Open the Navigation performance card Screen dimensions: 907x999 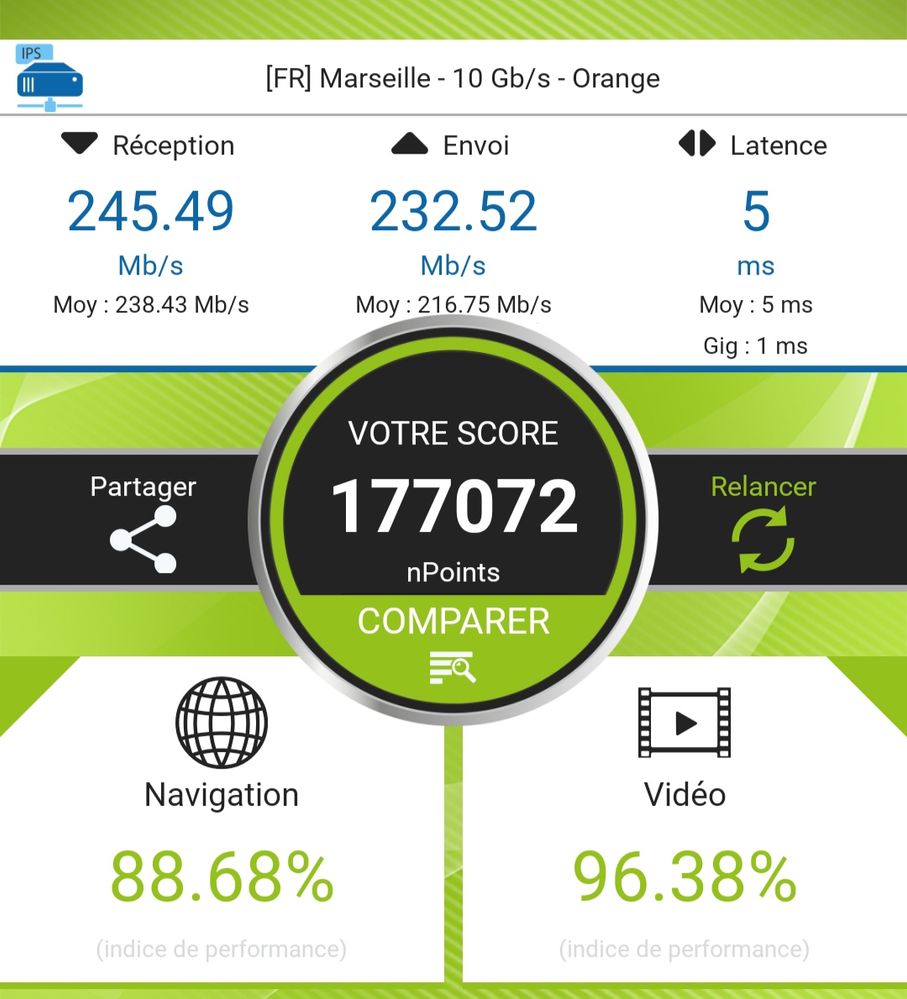[x=221, y=820]
